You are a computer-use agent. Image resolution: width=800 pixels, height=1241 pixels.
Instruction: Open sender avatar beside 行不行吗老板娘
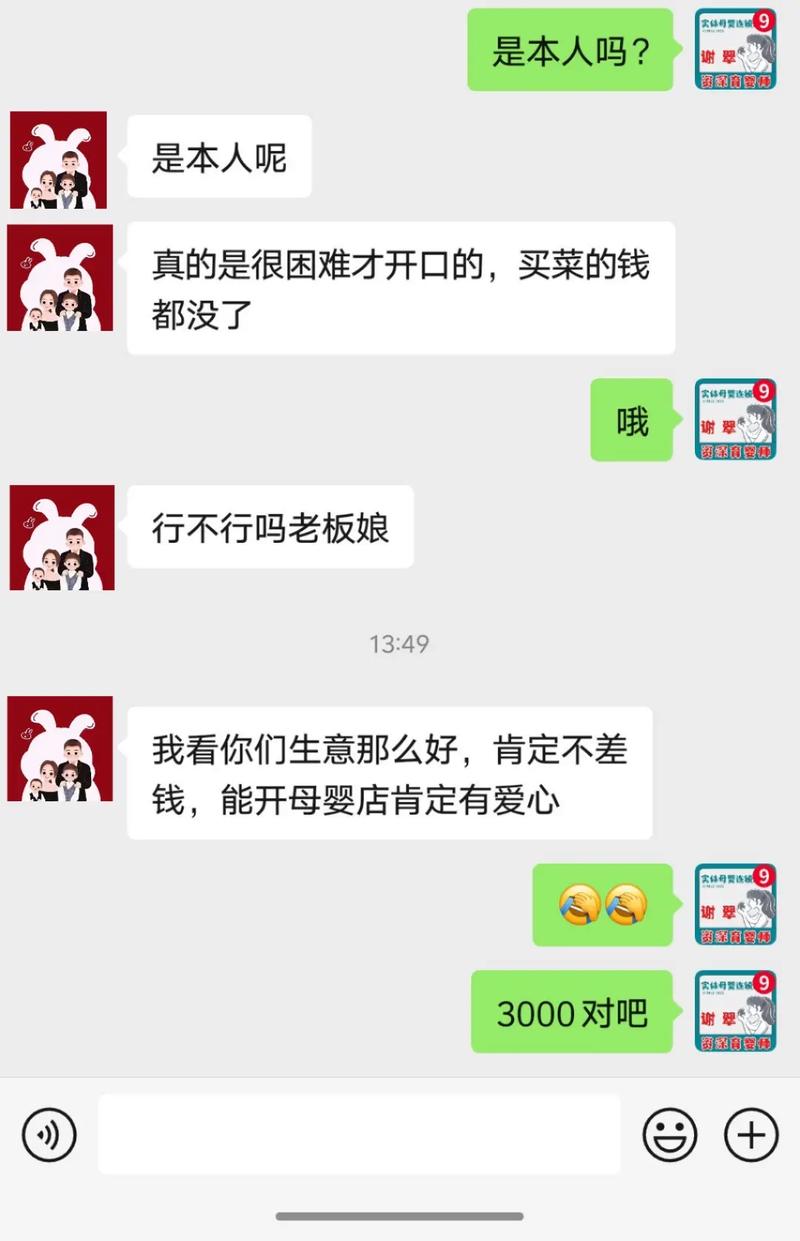click(x=62, y=537)
